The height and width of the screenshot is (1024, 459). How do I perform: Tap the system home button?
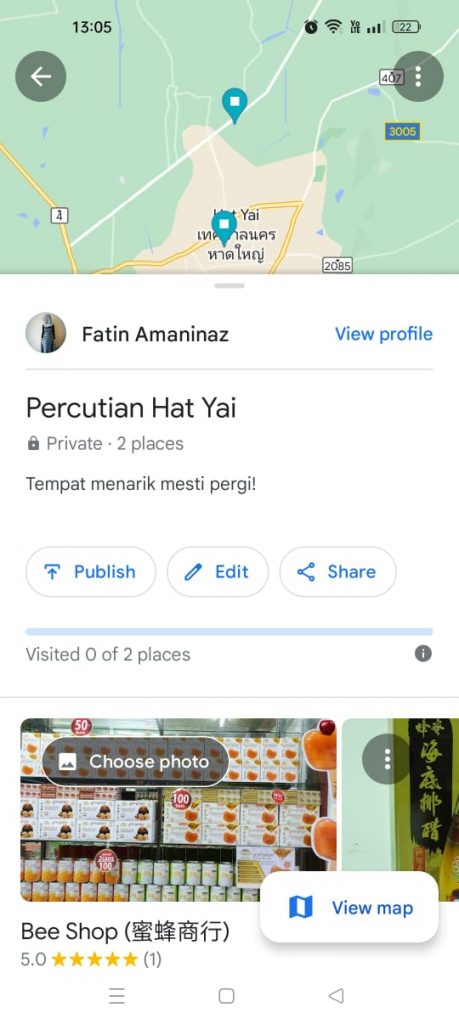point(227,995)
